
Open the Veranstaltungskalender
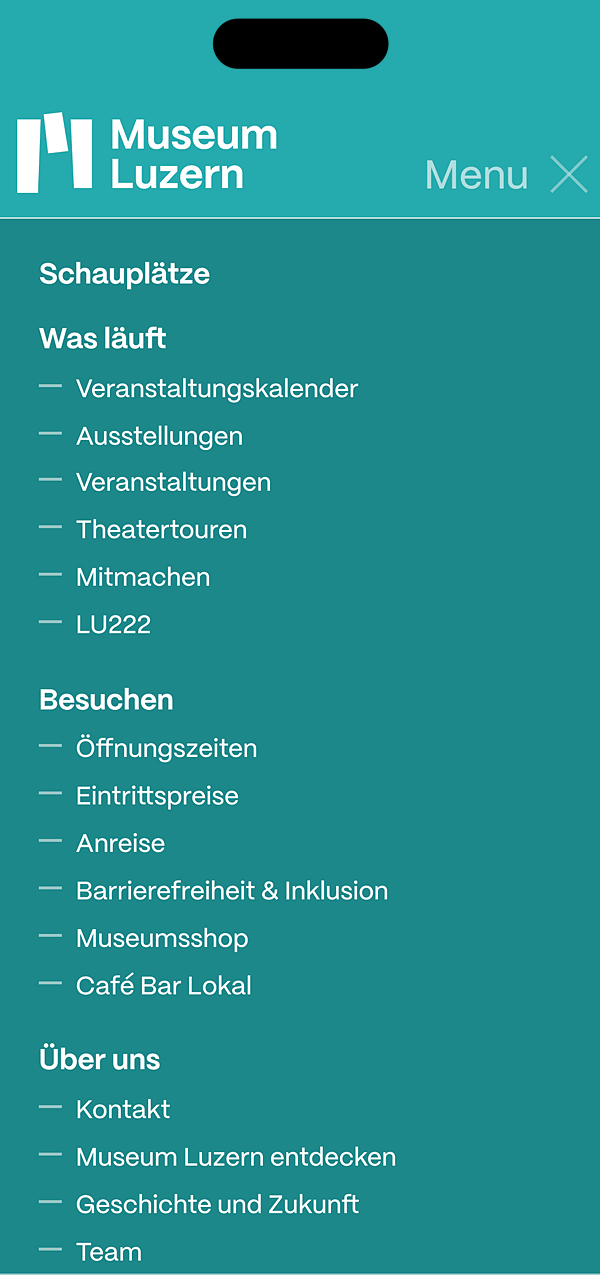pos(217,388)
